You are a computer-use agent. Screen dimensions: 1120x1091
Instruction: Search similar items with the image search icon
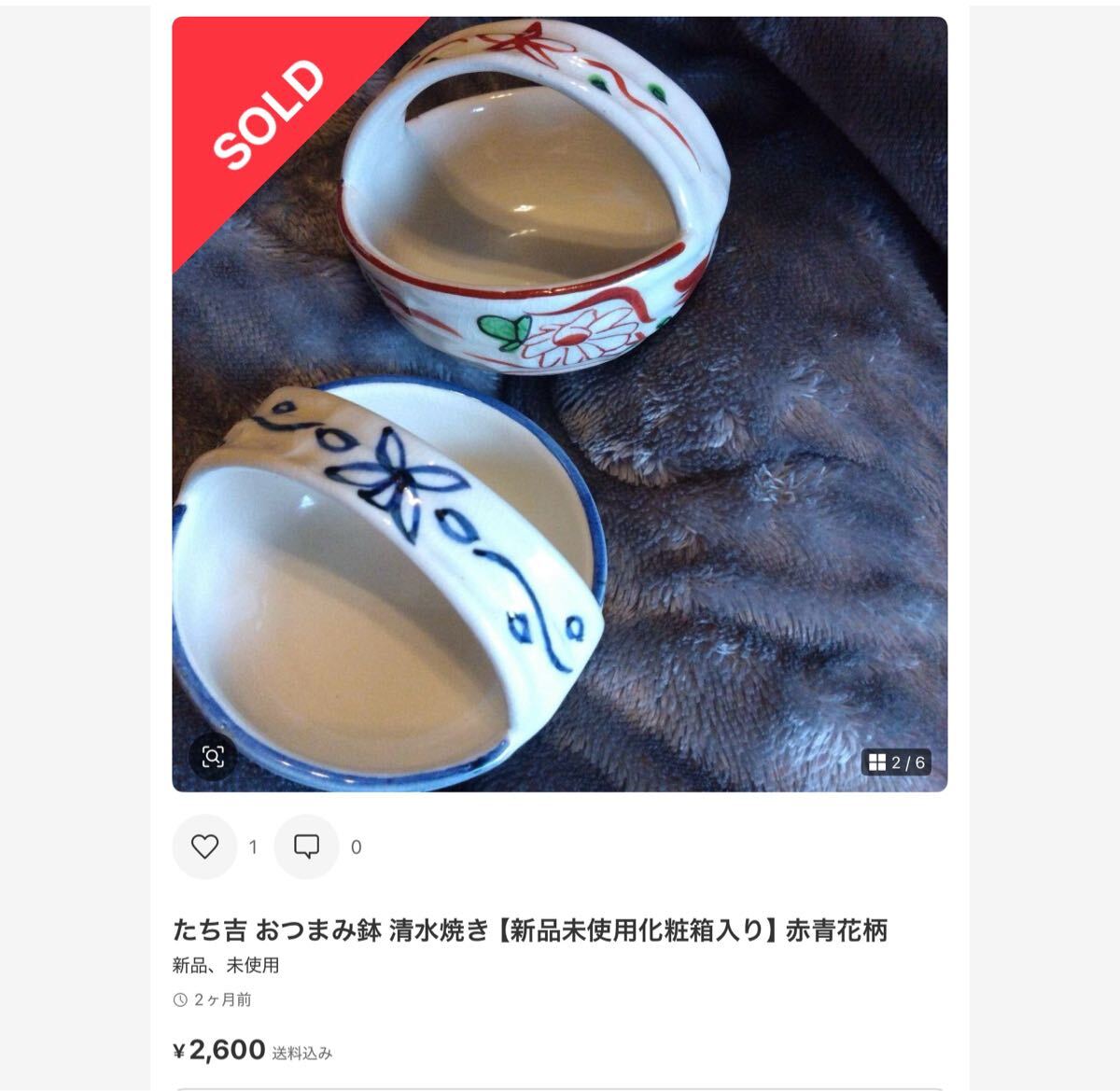click(213, 756)
